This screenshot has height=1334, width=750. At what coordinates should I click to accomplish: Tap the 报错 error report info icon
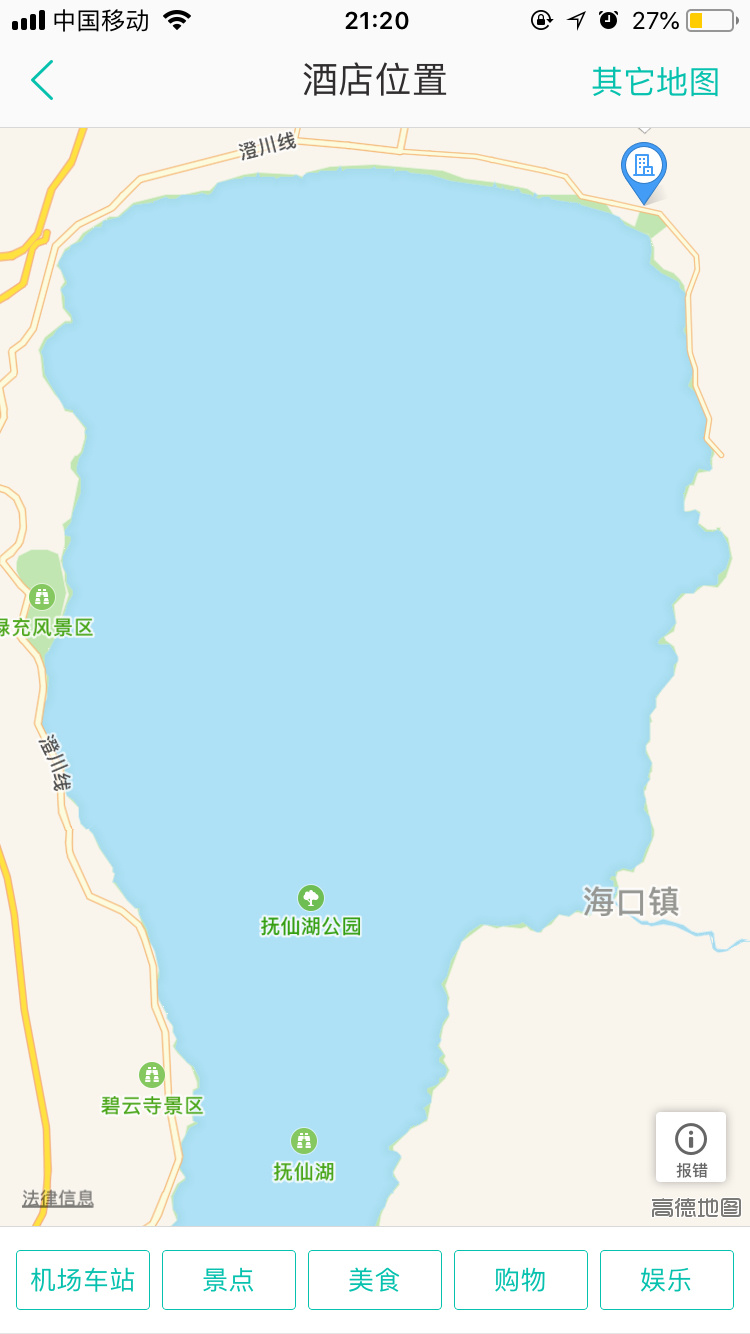[x=690, y=1145]
